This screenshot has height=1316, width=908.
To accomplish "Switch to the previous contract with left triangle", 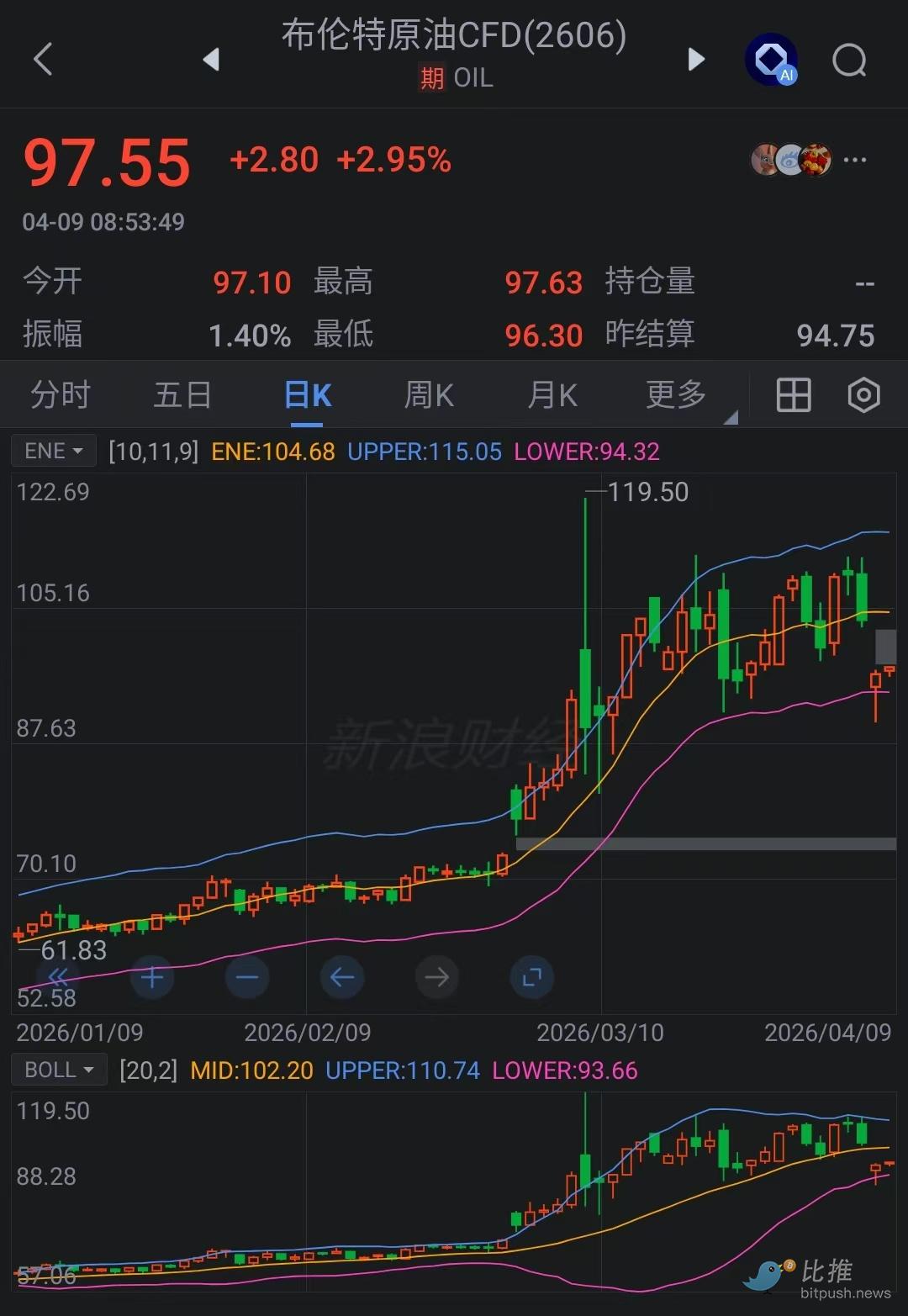I will (211, 59).
